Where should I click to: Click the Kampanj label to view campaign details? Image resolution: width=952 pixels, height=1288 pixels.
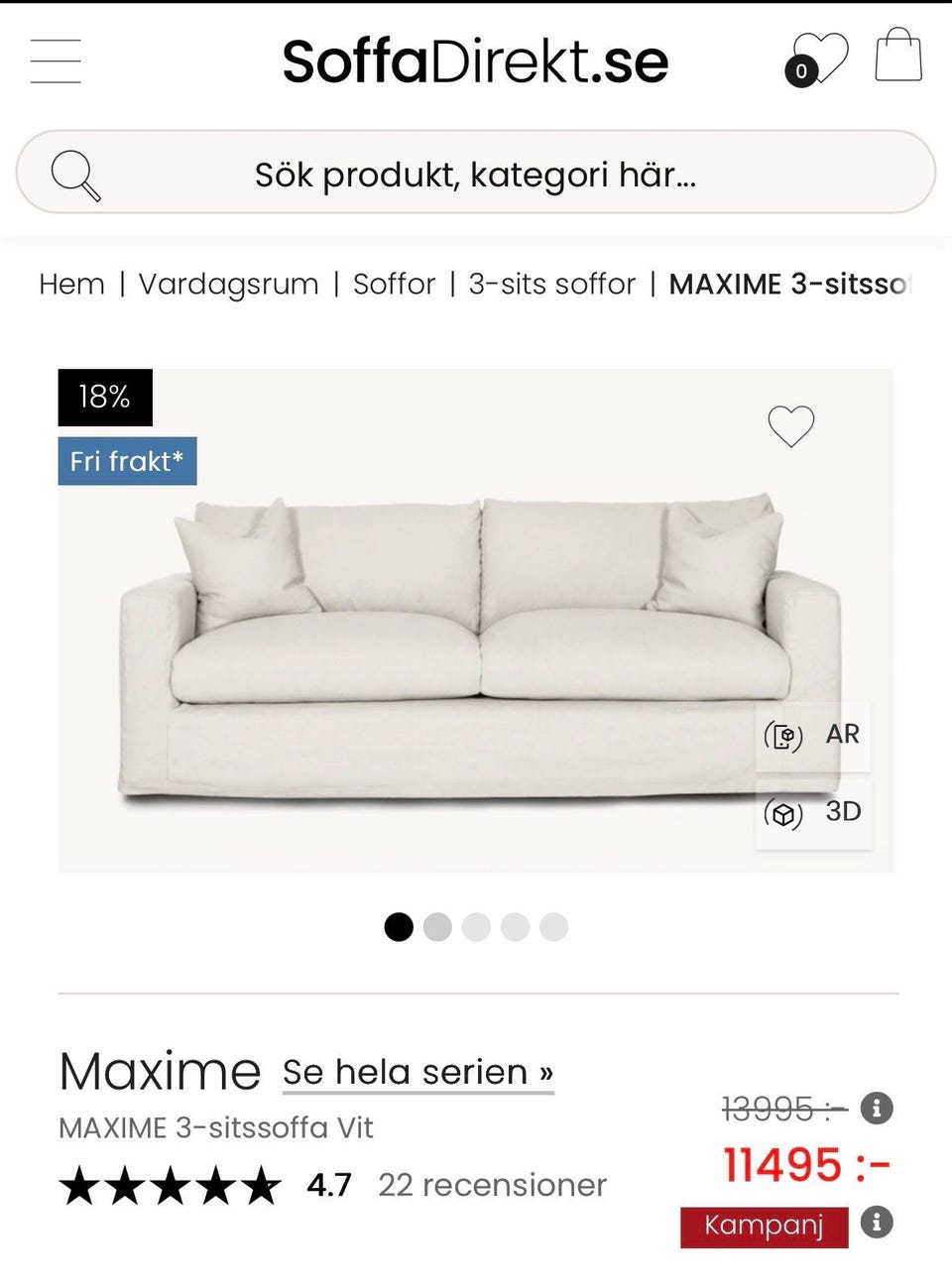pos(764,1227)
